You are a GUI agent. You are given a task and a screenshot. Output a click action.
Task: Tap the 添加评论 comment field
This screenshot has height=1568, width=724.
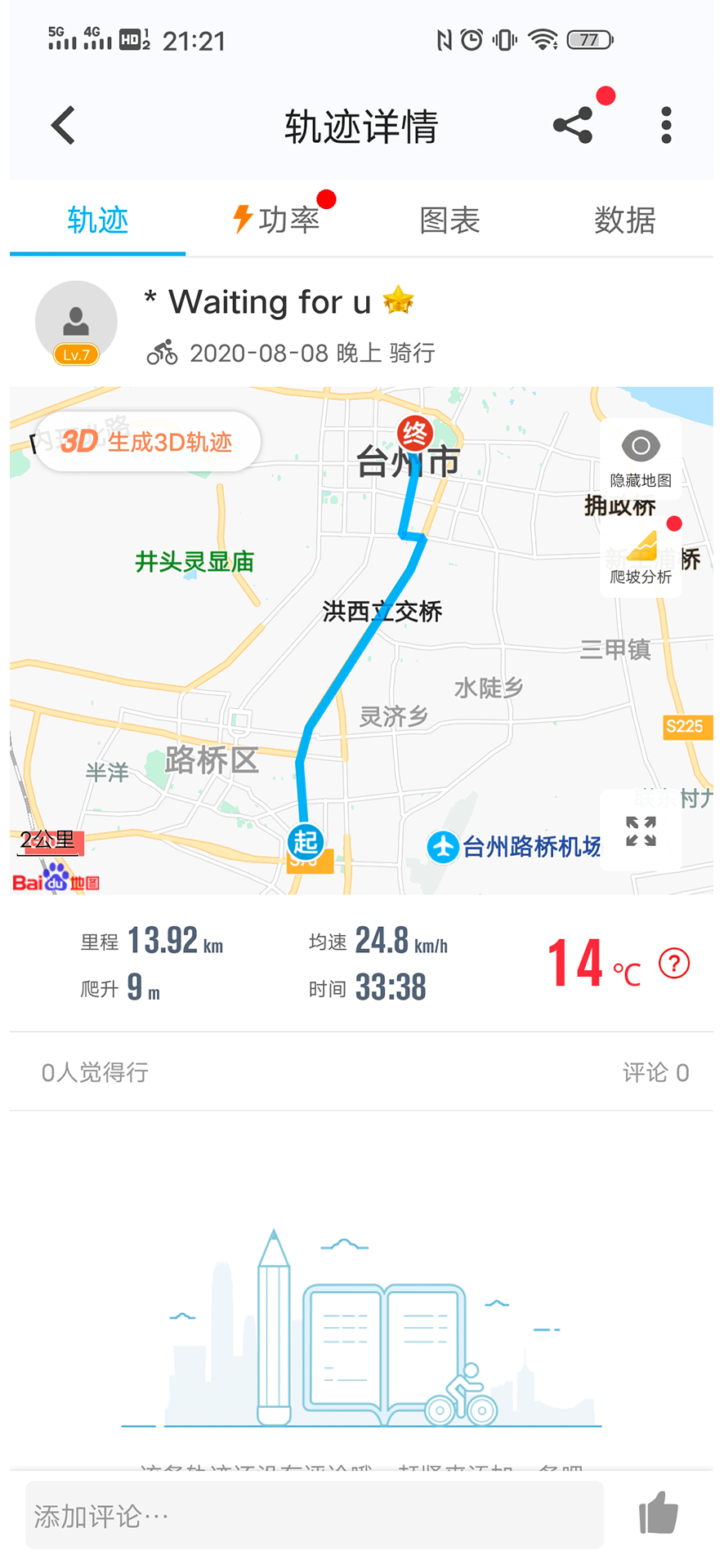315,1516
